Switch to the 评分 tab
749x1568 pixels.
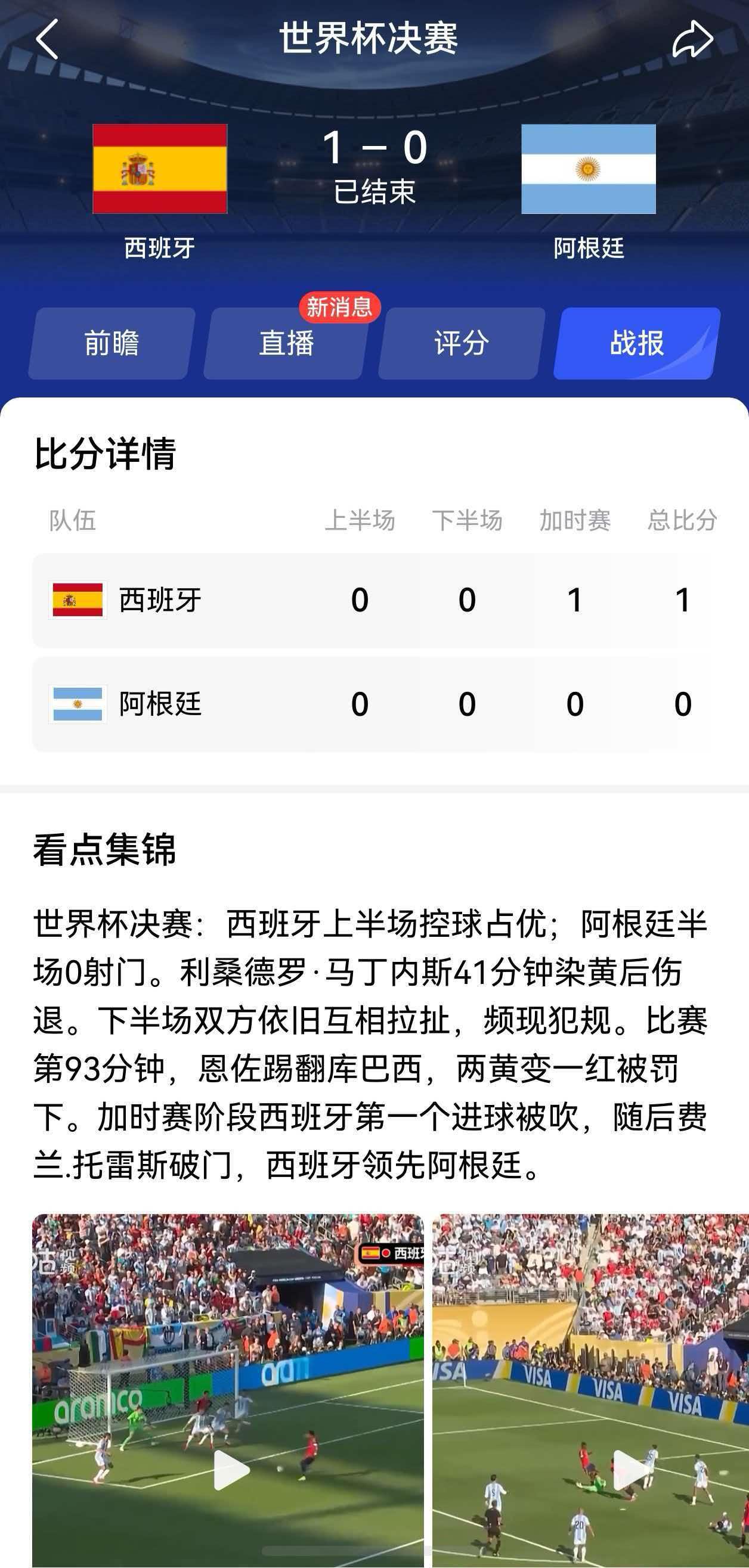point(462,343)
